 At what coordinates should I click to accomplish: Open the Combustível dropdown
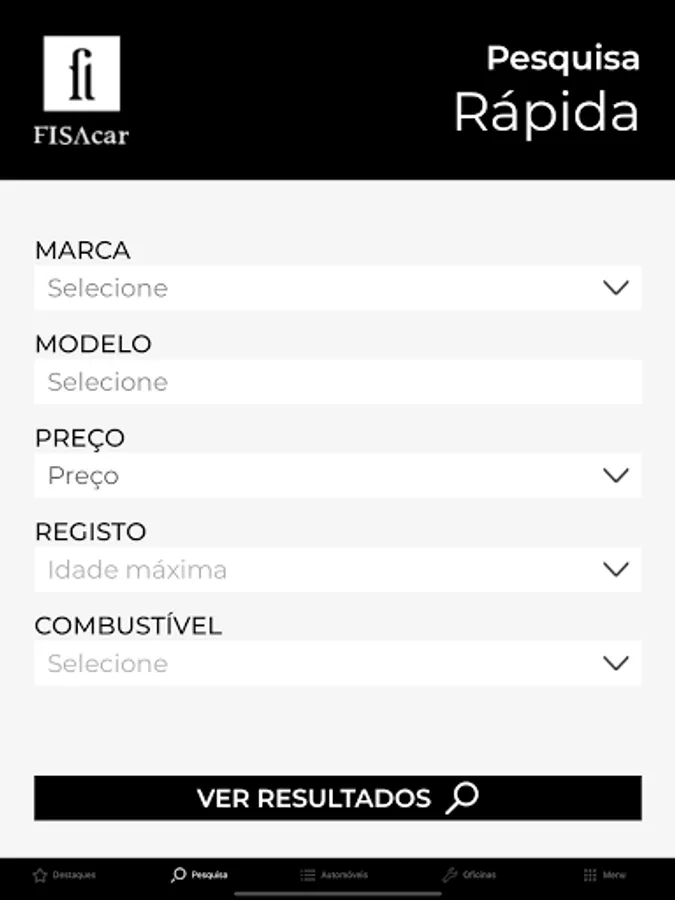click(338, 663)
